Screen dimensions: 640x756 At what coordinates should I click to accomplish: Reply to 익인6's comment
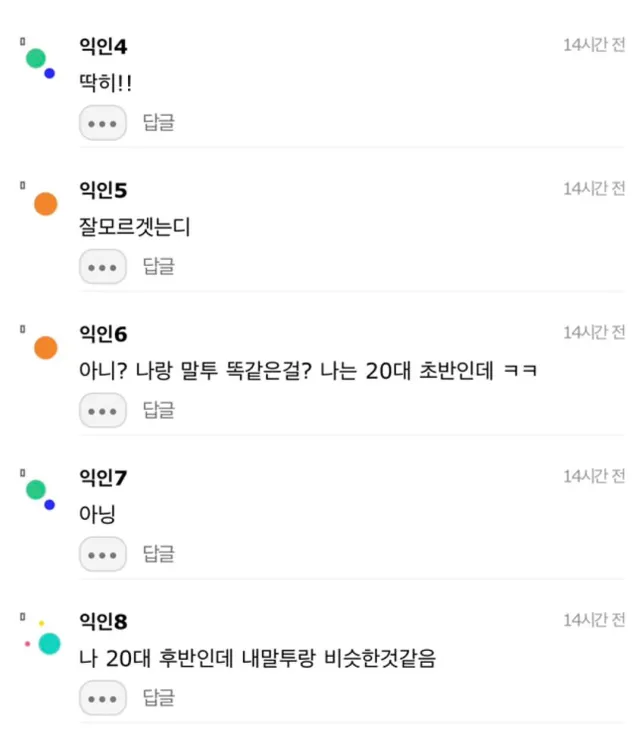158,410
